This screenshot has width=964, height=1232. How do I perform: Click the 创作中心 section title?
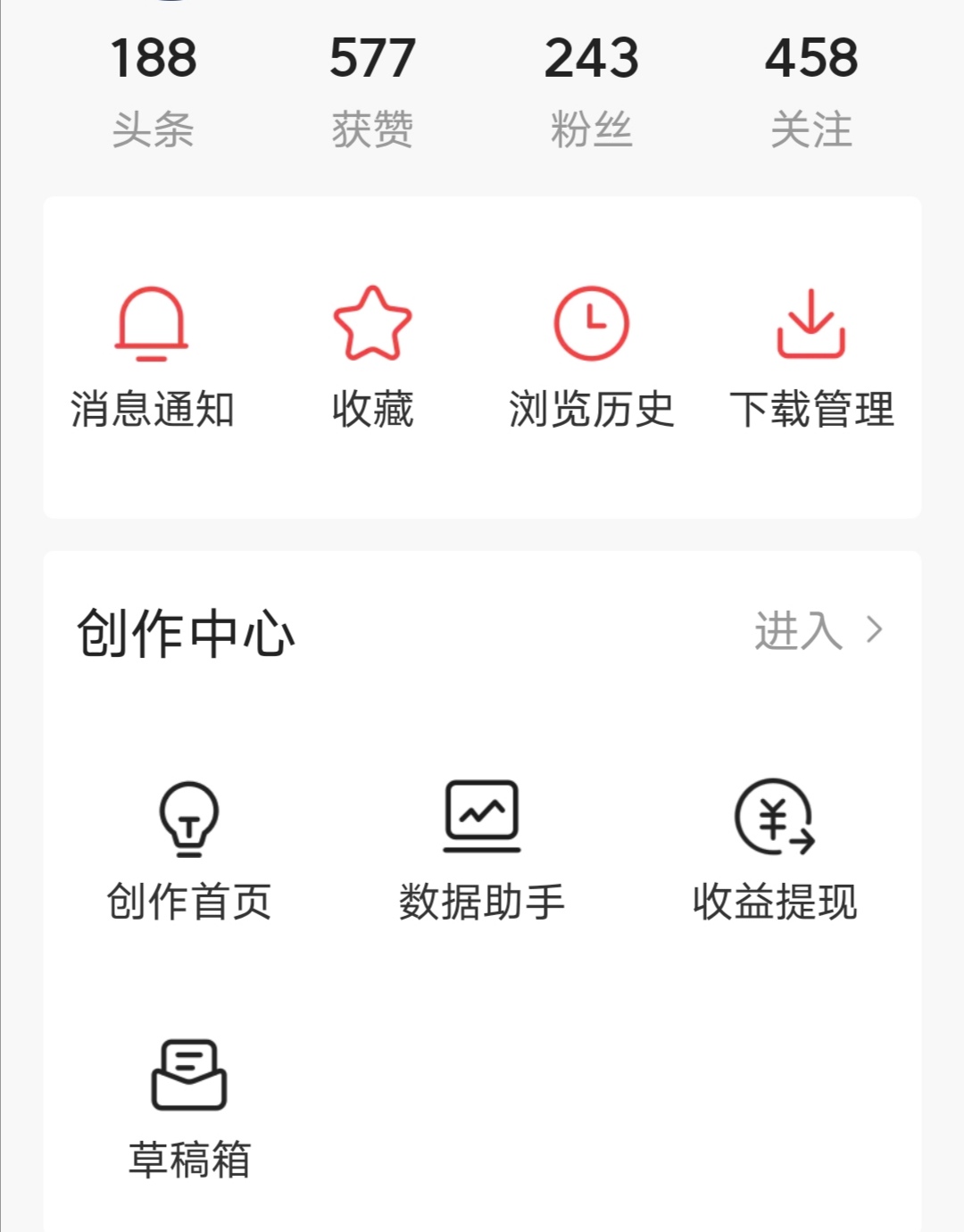(x=186, y=628)
